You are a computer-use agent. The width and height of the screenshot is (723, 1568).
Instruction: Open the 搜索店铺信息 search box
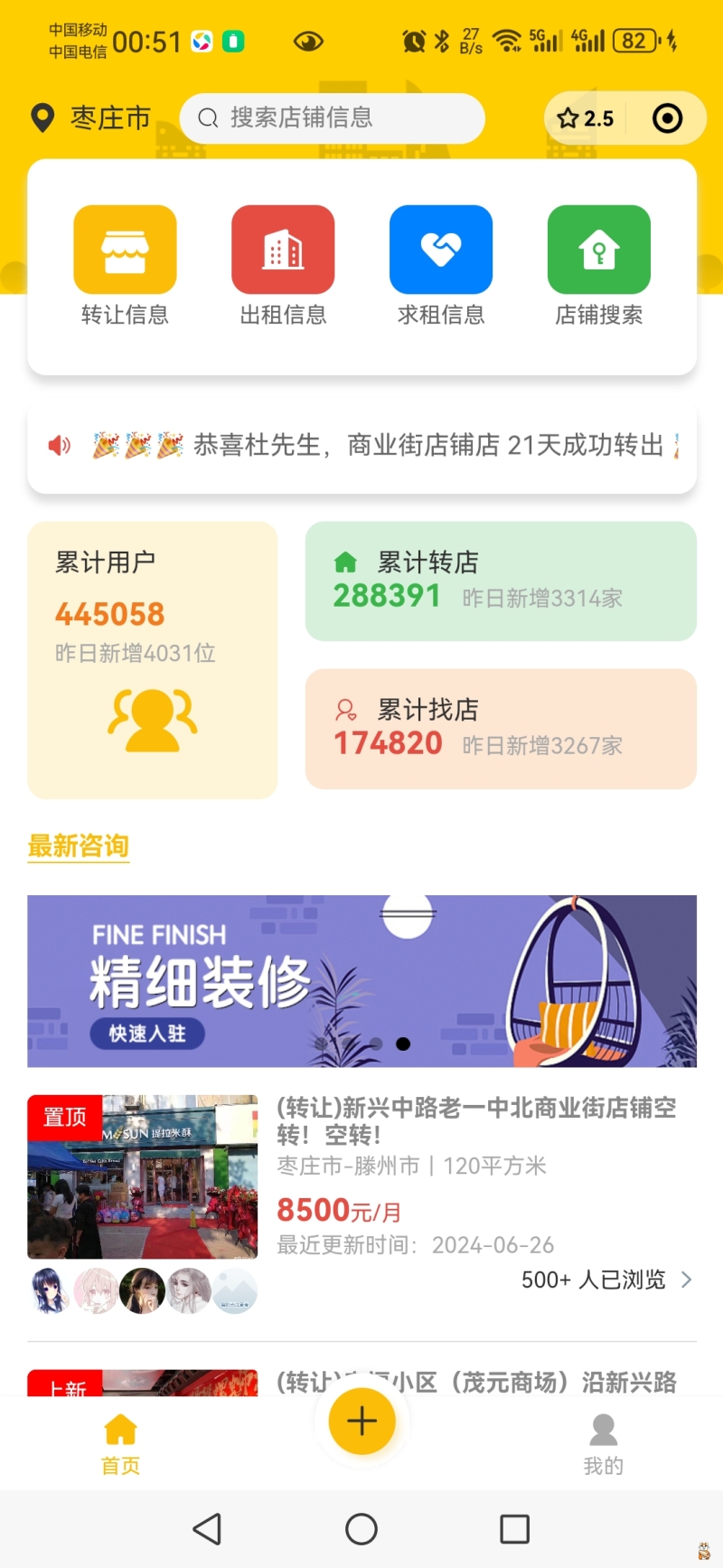pos(332,118)
